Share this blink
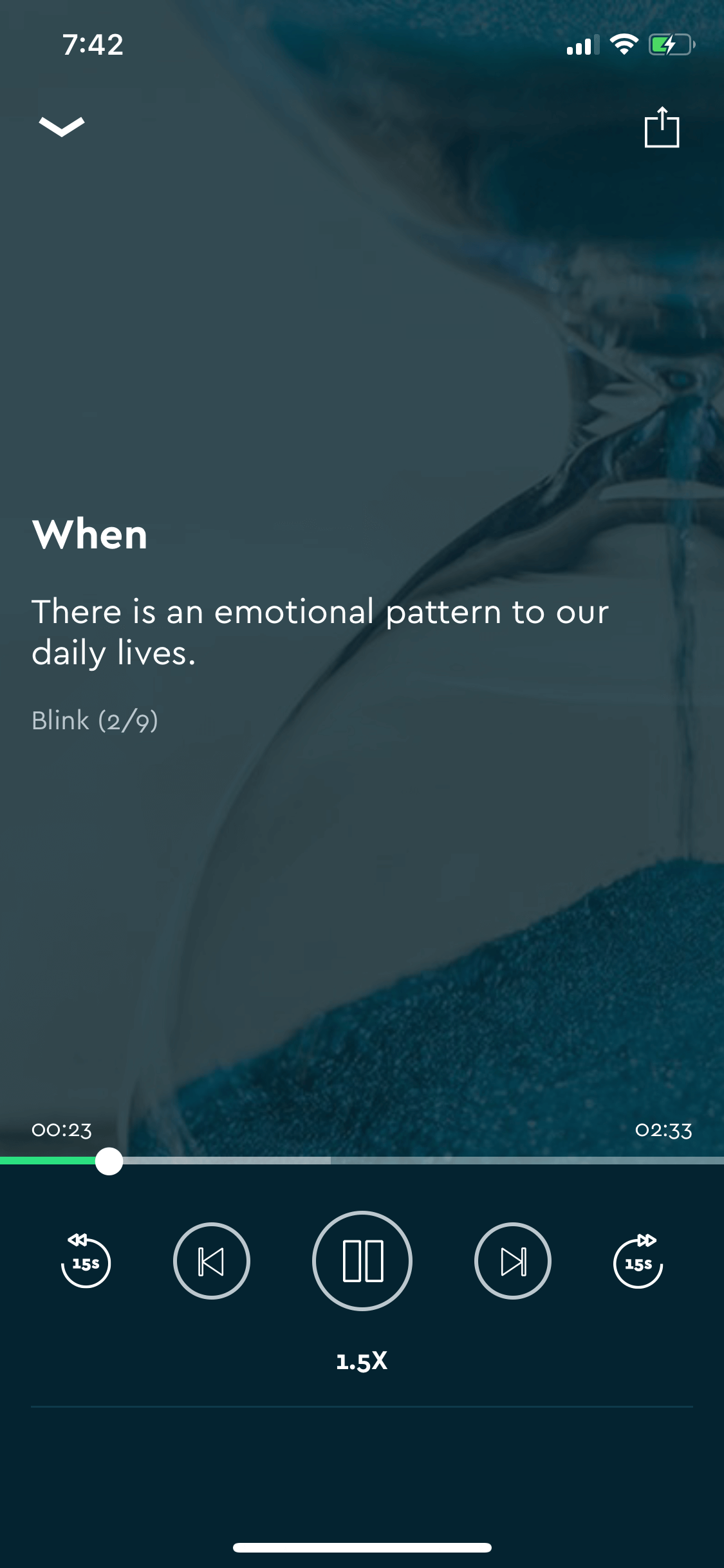Viewport: 724px width, 1568px height. (x=662, y=127)
